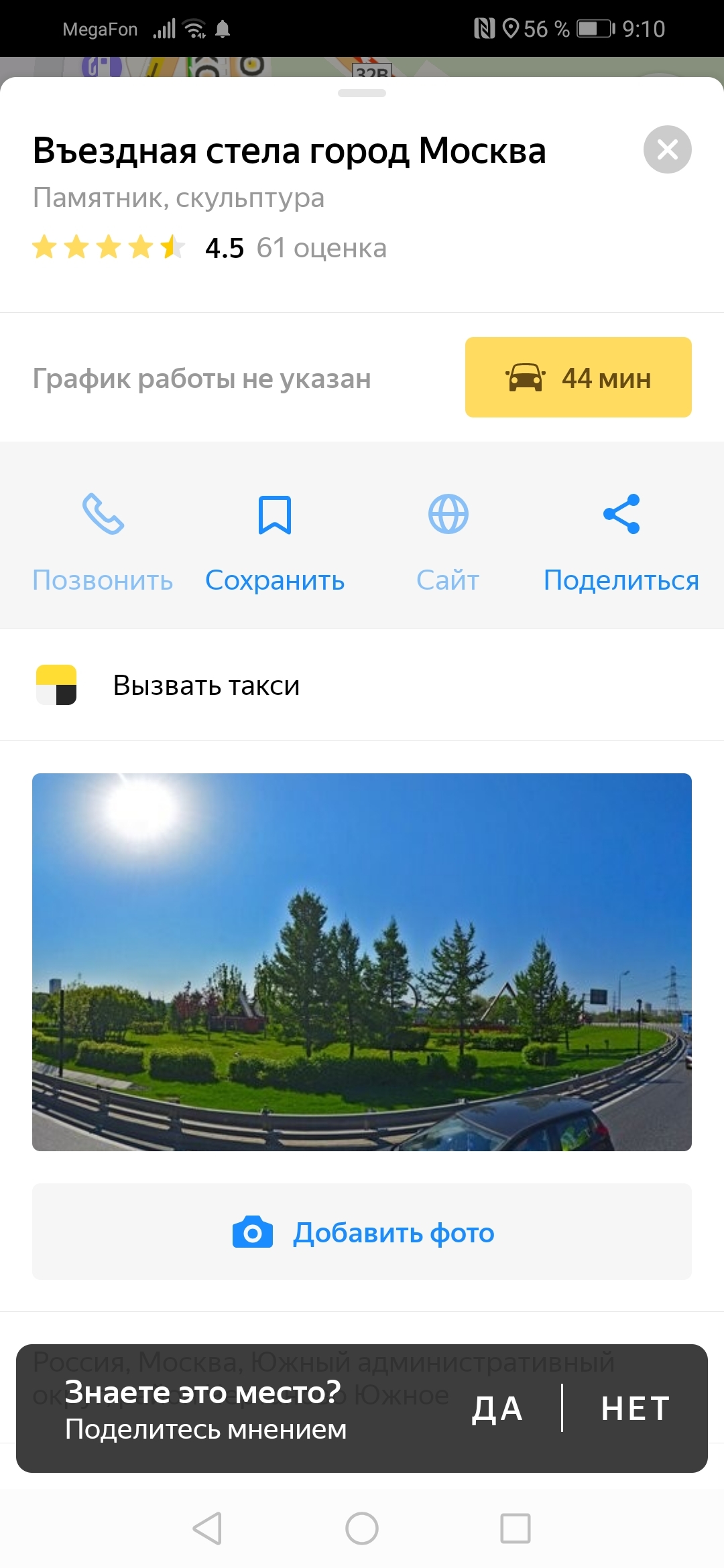Save place with Сохранить bookmark
This screenshot has height=1568, width=724.
click(275, 543)
